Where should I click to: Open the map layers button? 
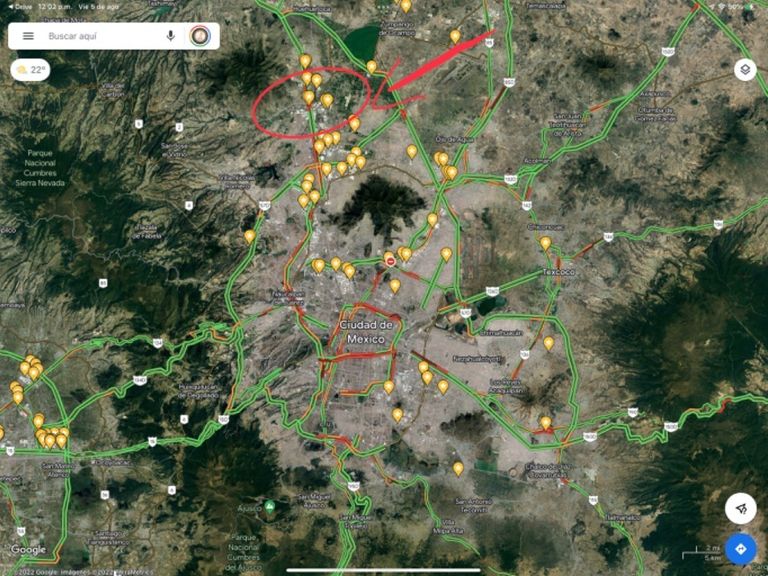pyautogui.click(x=743, y=70)
